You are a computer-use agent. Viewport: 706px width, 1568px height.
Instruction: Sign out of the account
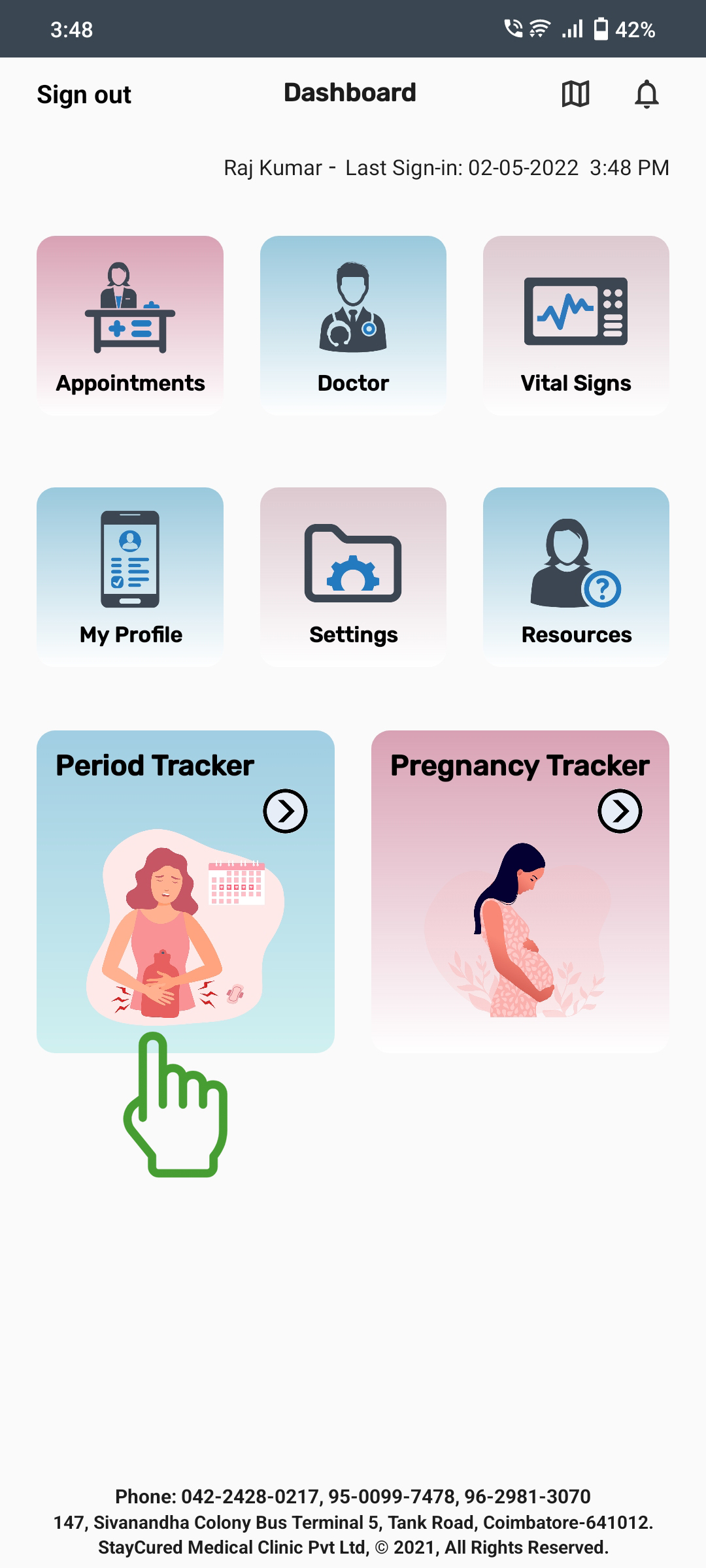coord(84,95)
